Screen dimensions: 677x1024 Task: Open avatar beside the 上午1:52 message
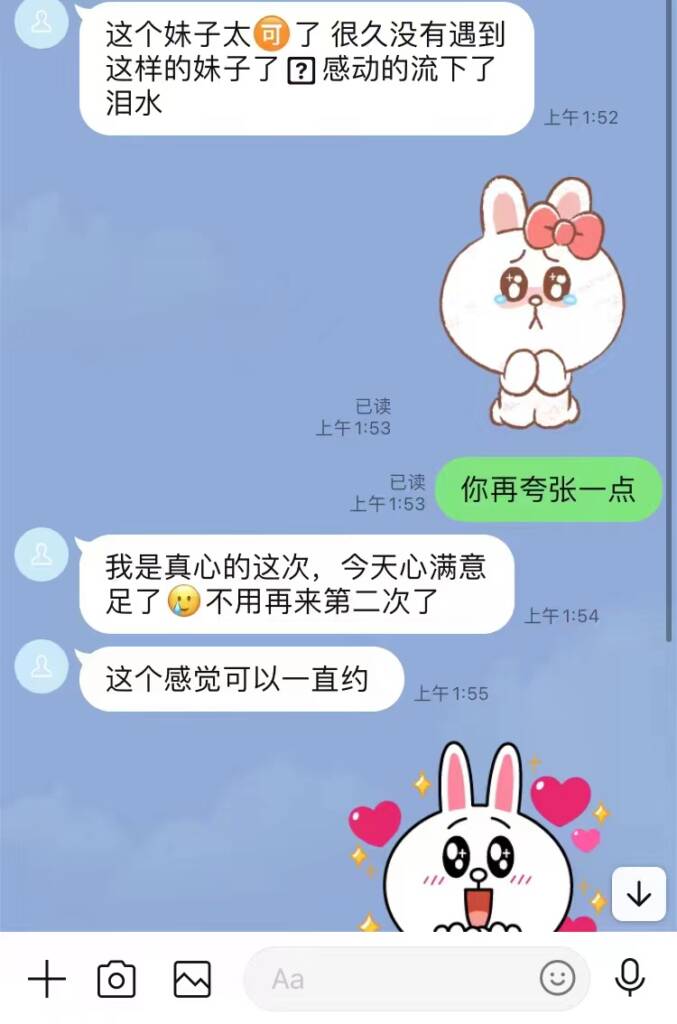[x=42, y=22]
